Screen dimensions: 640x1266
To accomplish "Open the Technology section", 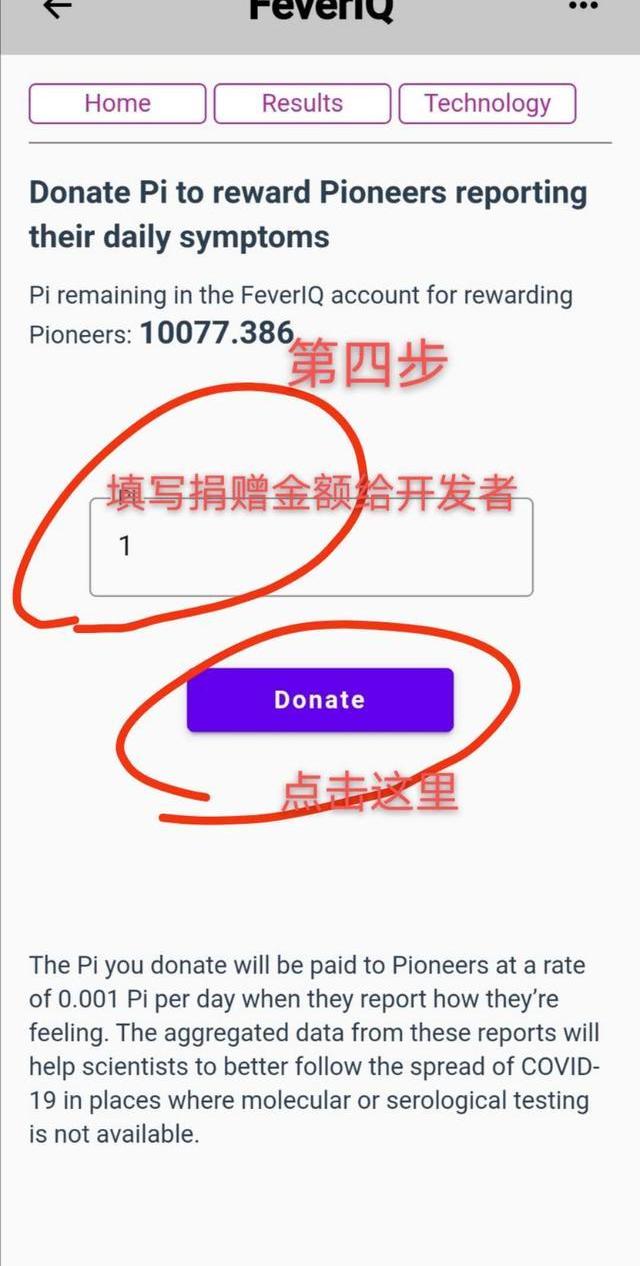I will 487,104.
